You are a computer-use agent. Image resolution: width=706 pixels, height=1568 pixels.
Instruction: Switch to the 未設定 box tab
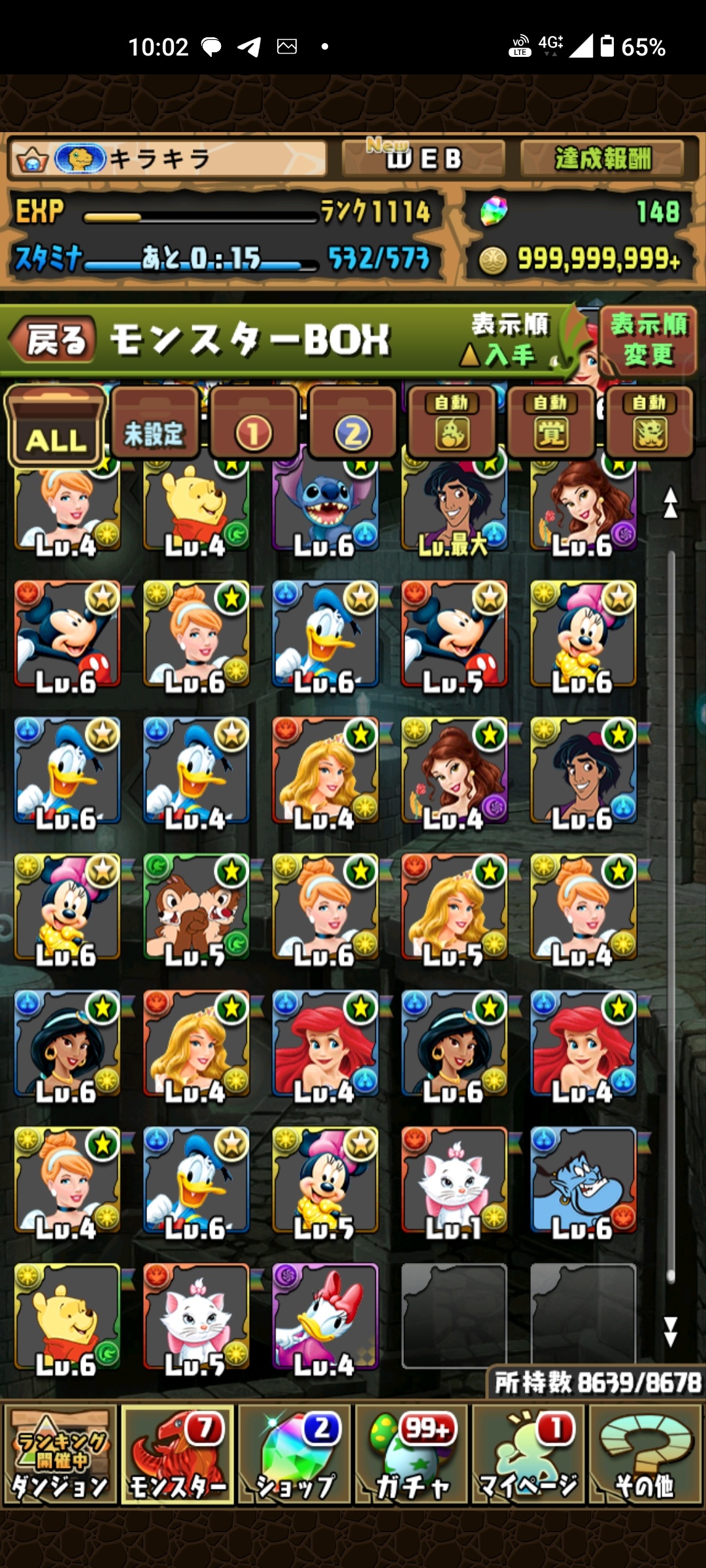click(154, 425)
